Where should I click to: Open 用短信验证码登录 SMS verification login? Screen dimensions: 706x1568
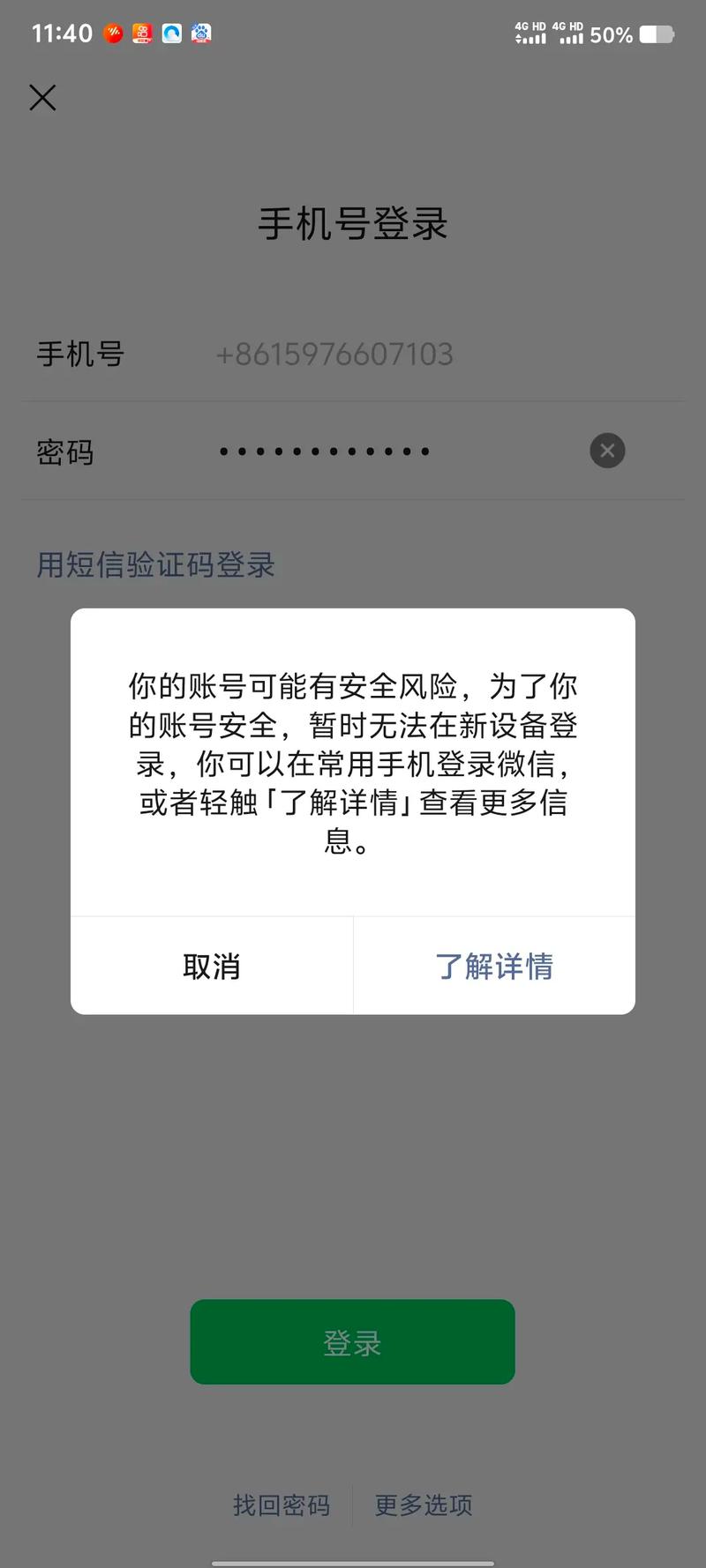154,565
